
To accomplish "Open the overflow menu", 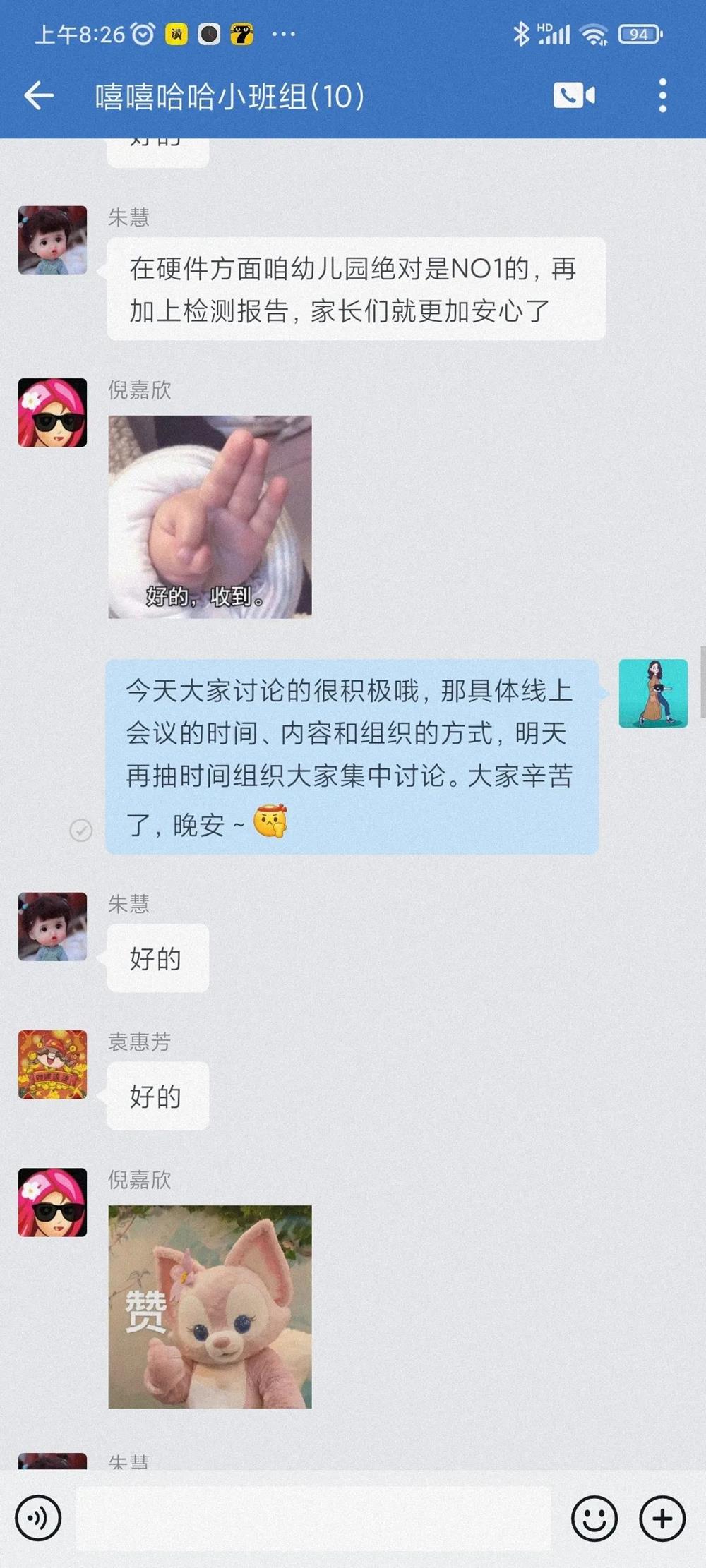I will pos(662,96).
